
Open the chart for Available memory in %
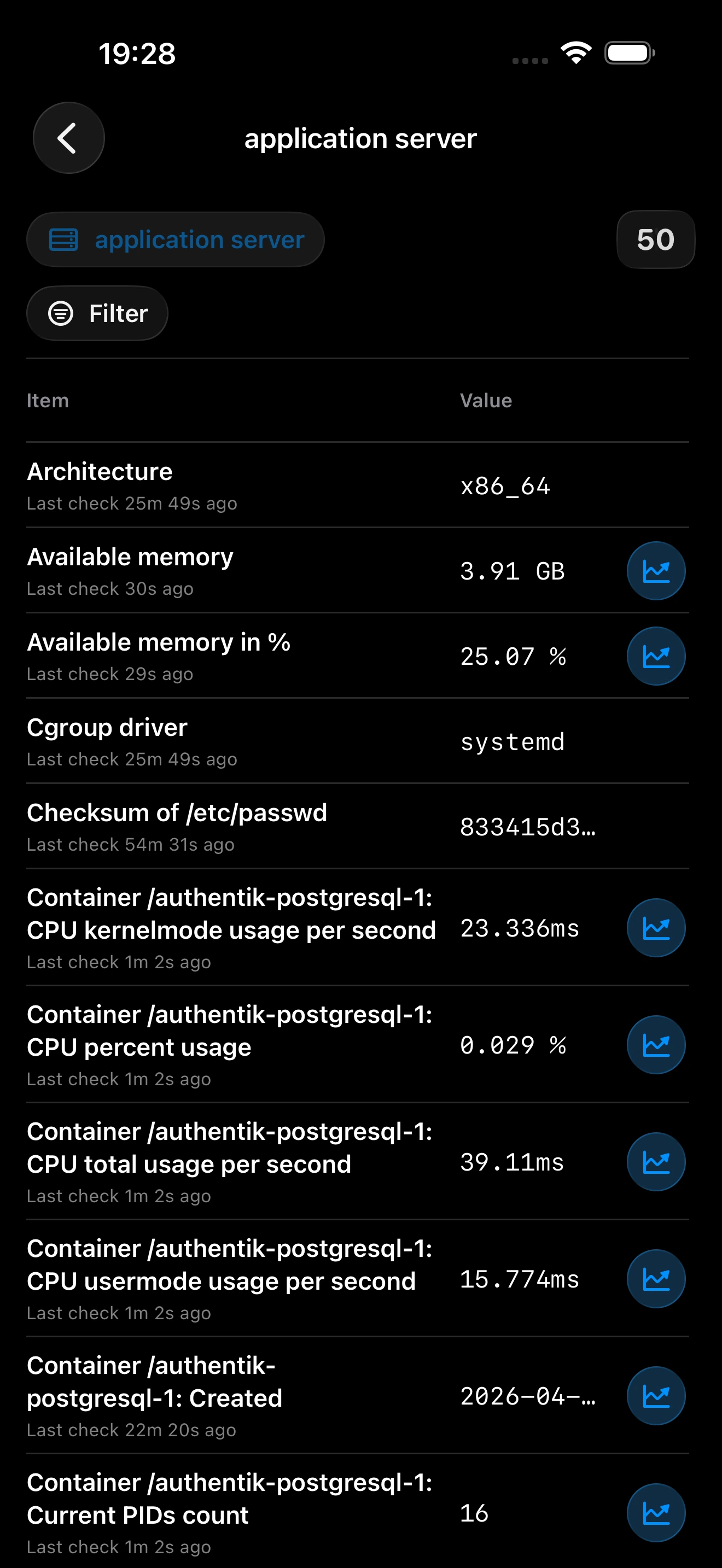coord(655,656)
